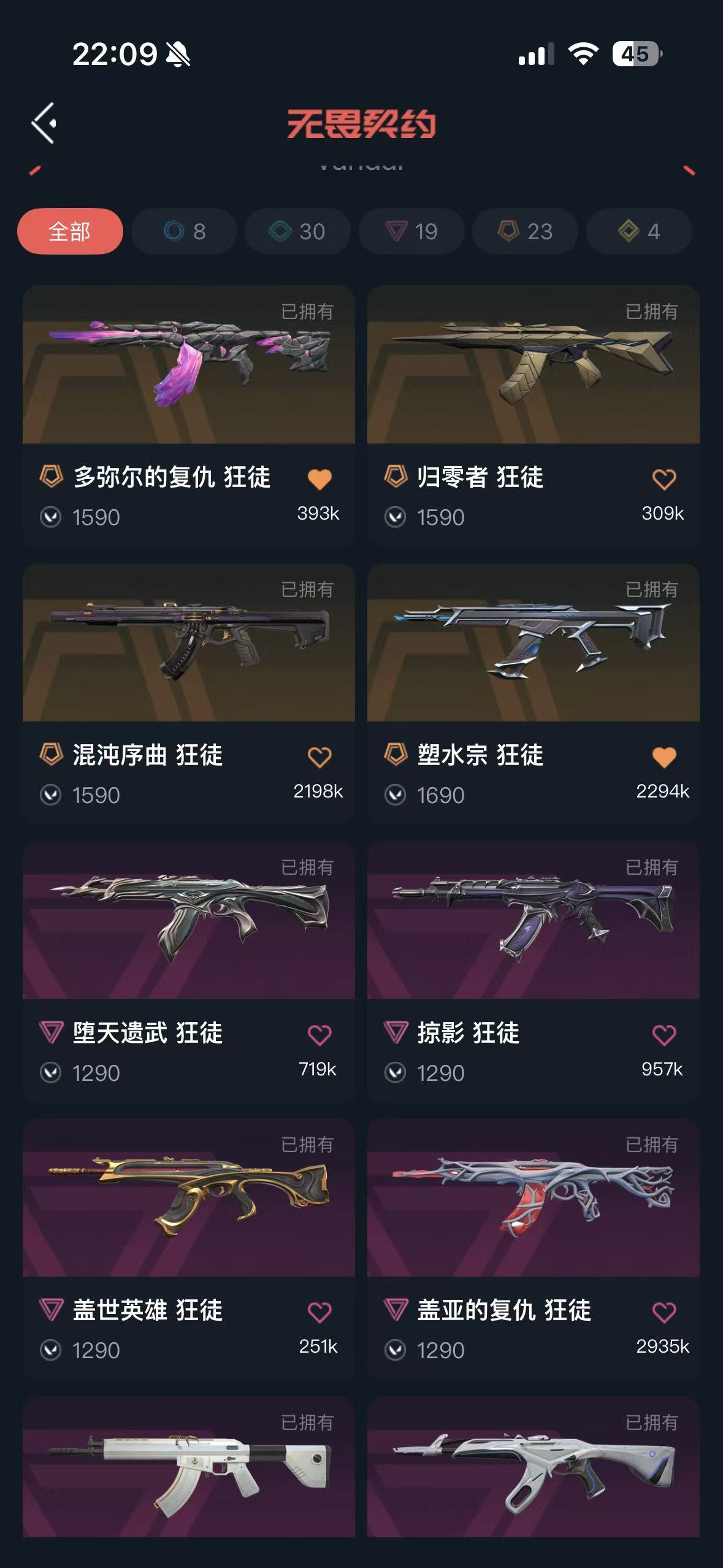The height and width of the screenshot is (1568, 723).
Task: Like the 混沌序曲 狂徒 skin
Action: click(319, 757)
